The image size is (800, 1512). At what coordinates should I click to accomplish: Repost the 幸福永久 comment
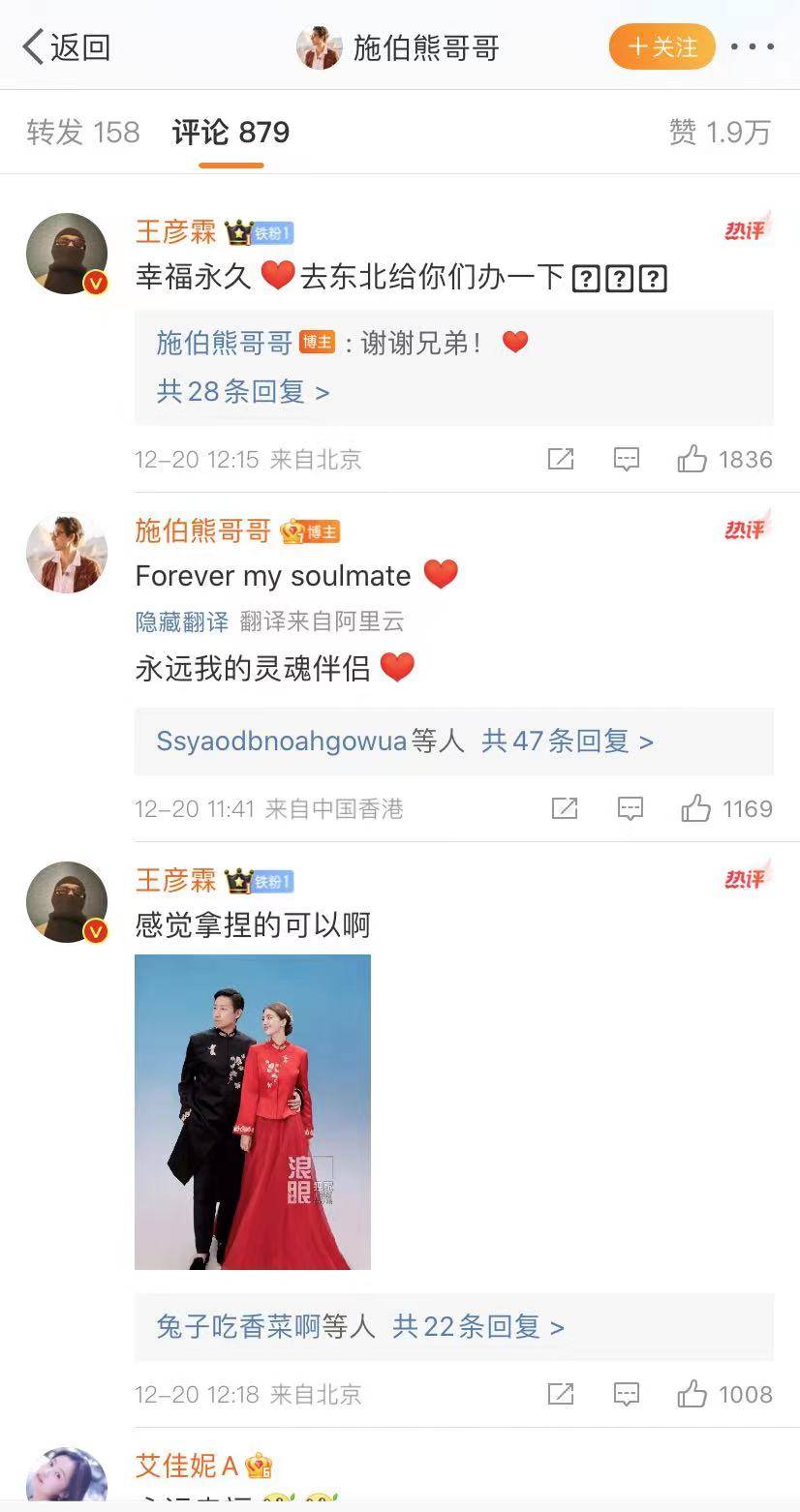click(561, 459)
